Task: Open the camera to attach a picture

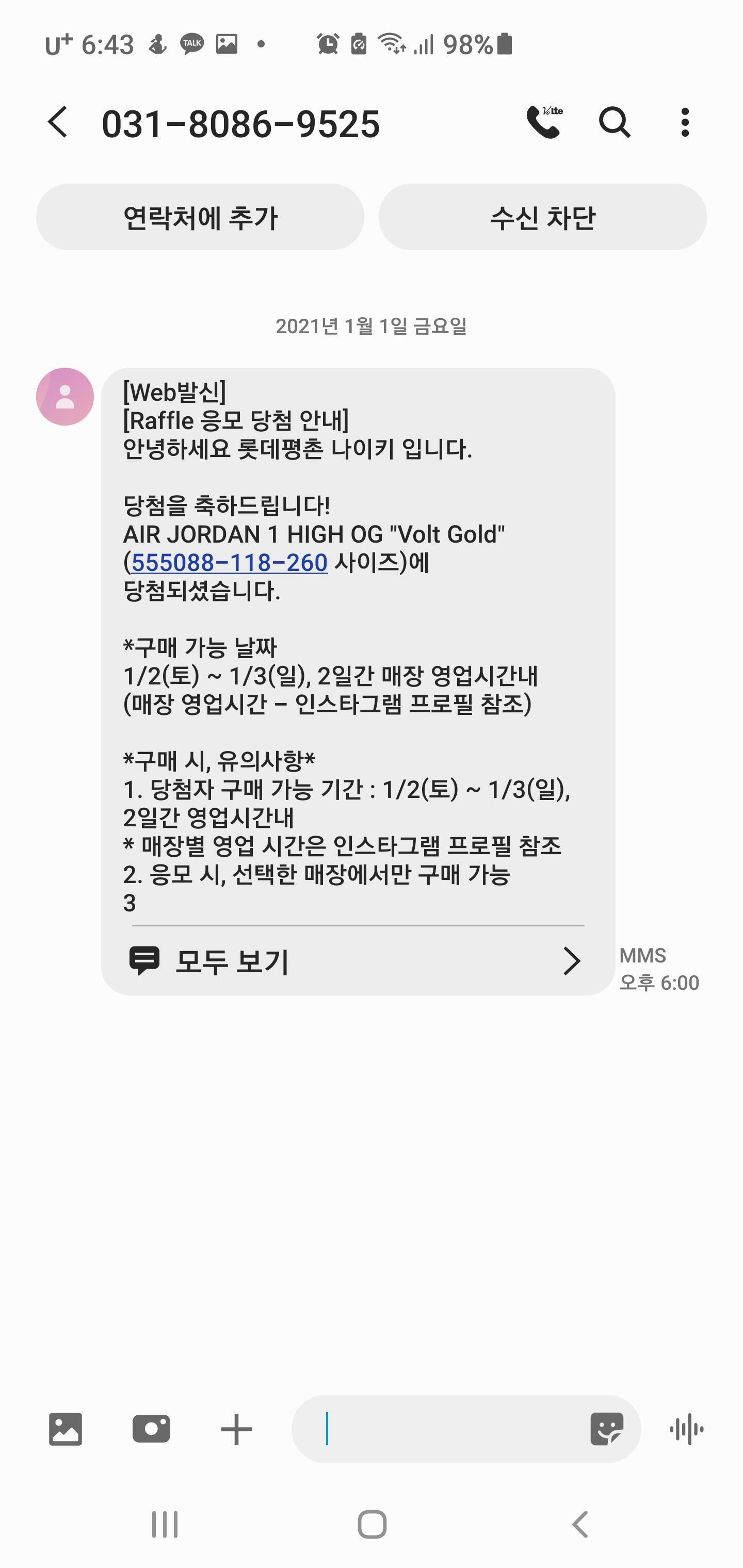Action: pyautogui.click(x=151, y=1429)
